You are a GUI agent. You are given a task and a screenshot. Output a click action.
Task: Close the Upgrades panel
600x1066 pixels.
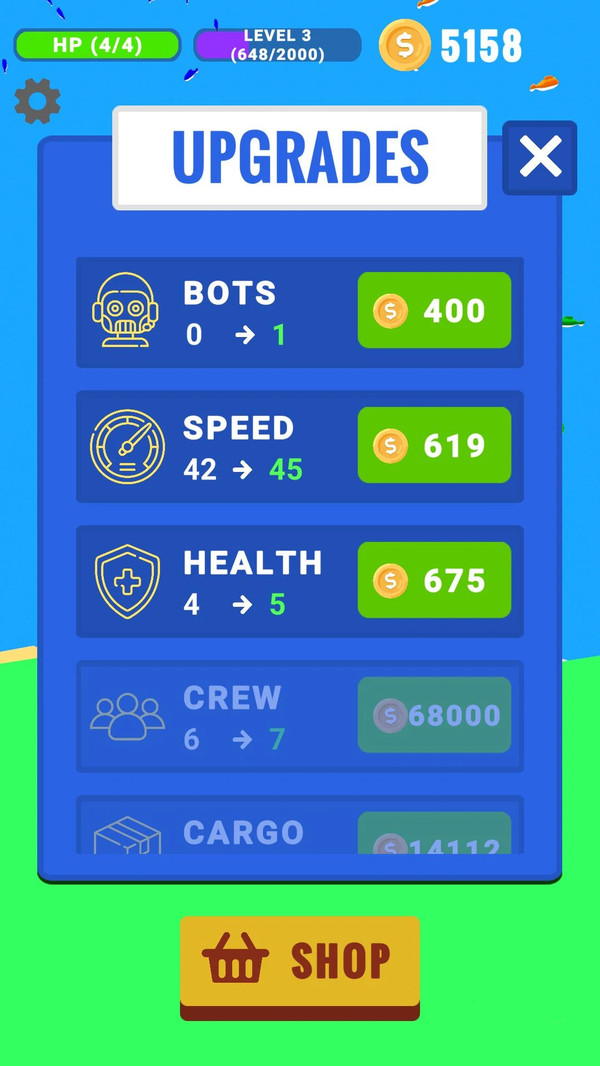click(540, 158)
